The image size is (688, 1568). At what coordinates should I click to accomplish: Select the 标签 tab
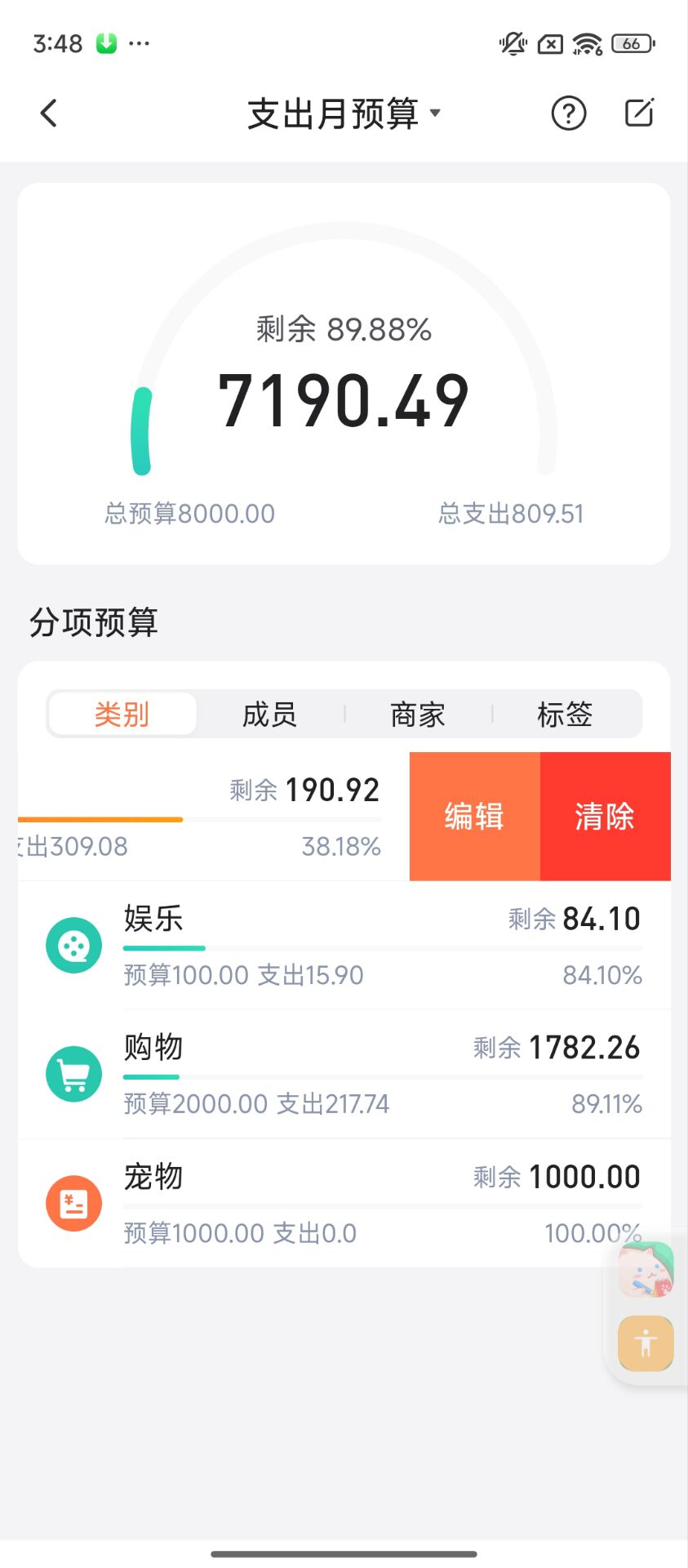click(566, 713)
